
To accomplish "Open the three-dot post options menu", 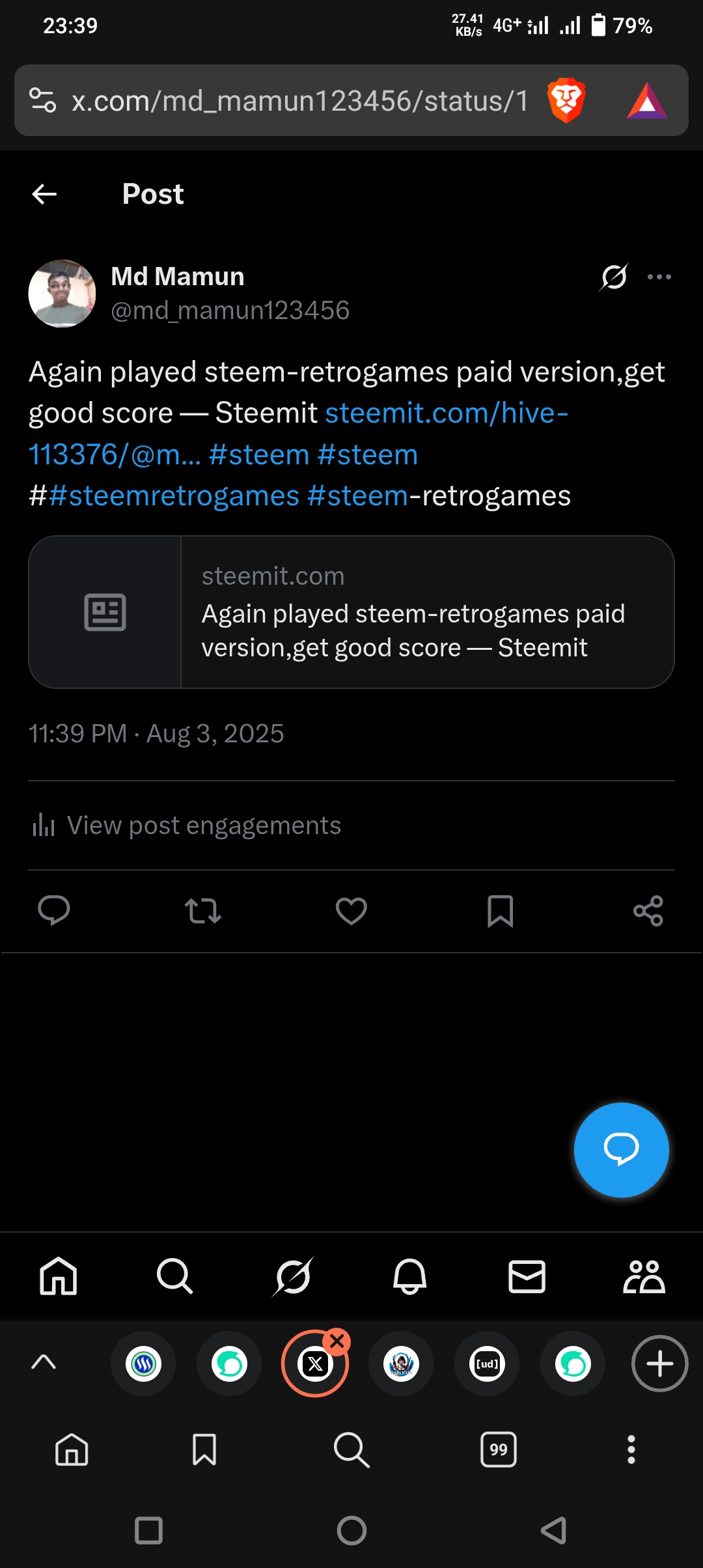I will [x=659, y=277].
